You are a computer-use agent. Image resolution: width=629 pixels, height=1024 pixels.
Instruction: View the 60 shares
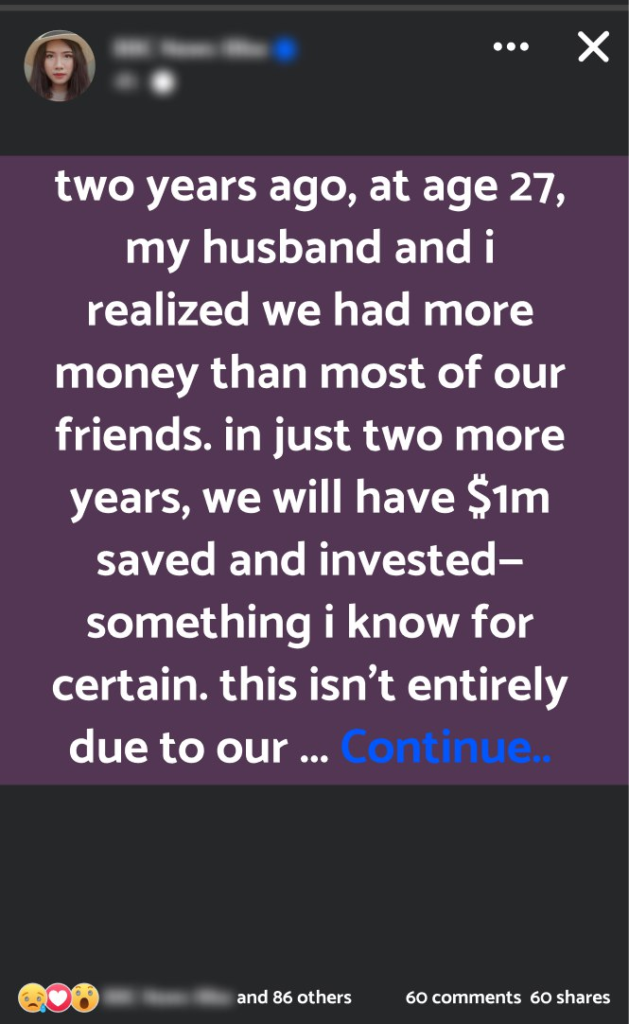[569, 997]
